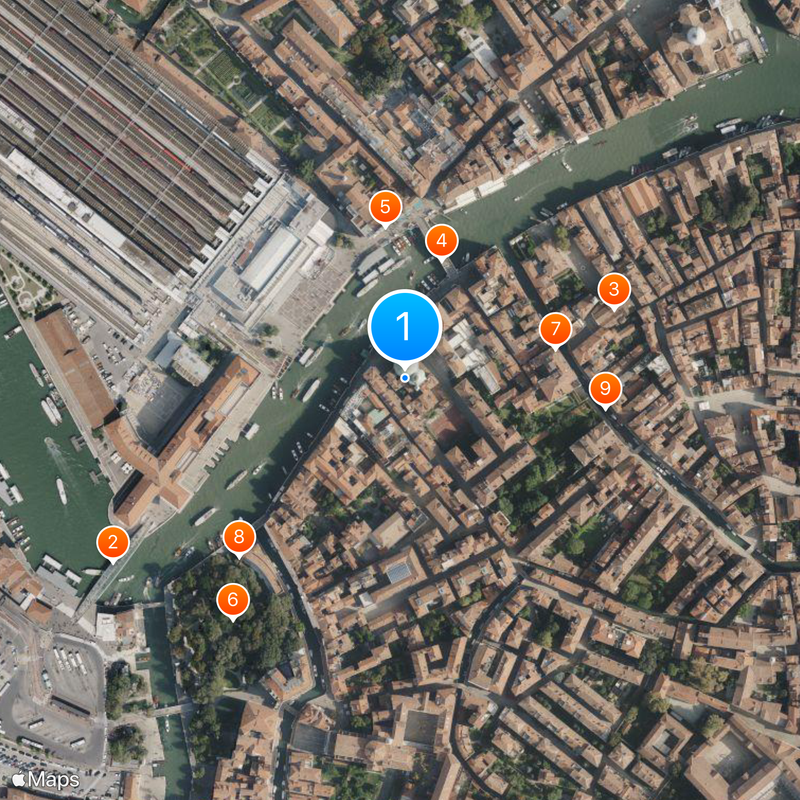
Task: Open the orange map pin numbered 9
Action: tap(605, 388)
